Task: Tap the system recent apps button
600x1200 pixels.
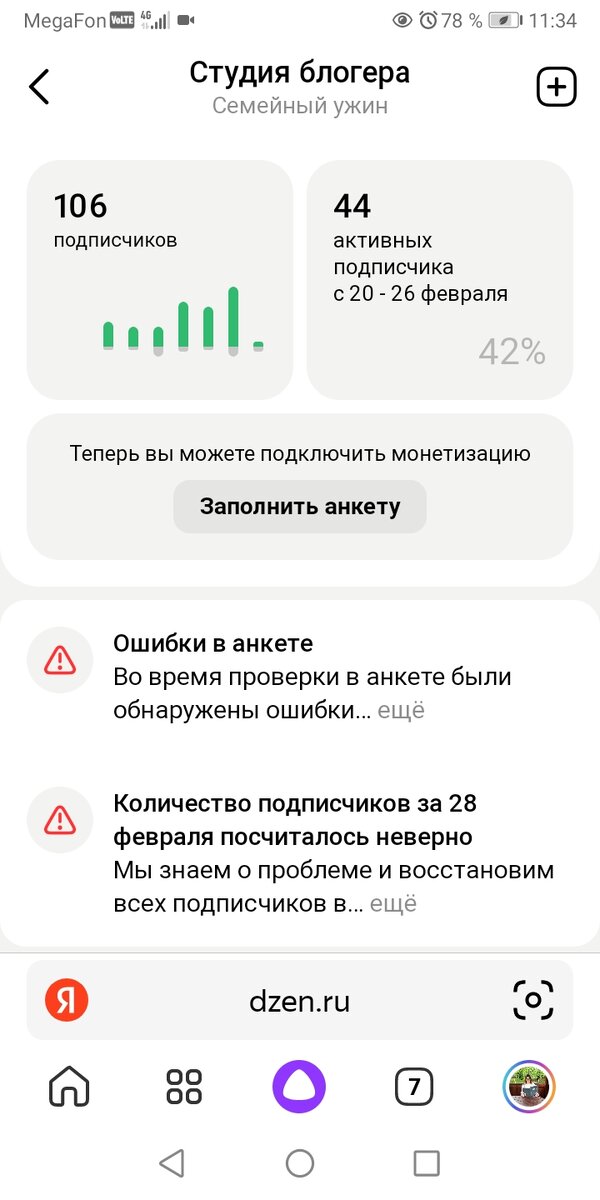Action: tap(427, 1163)
